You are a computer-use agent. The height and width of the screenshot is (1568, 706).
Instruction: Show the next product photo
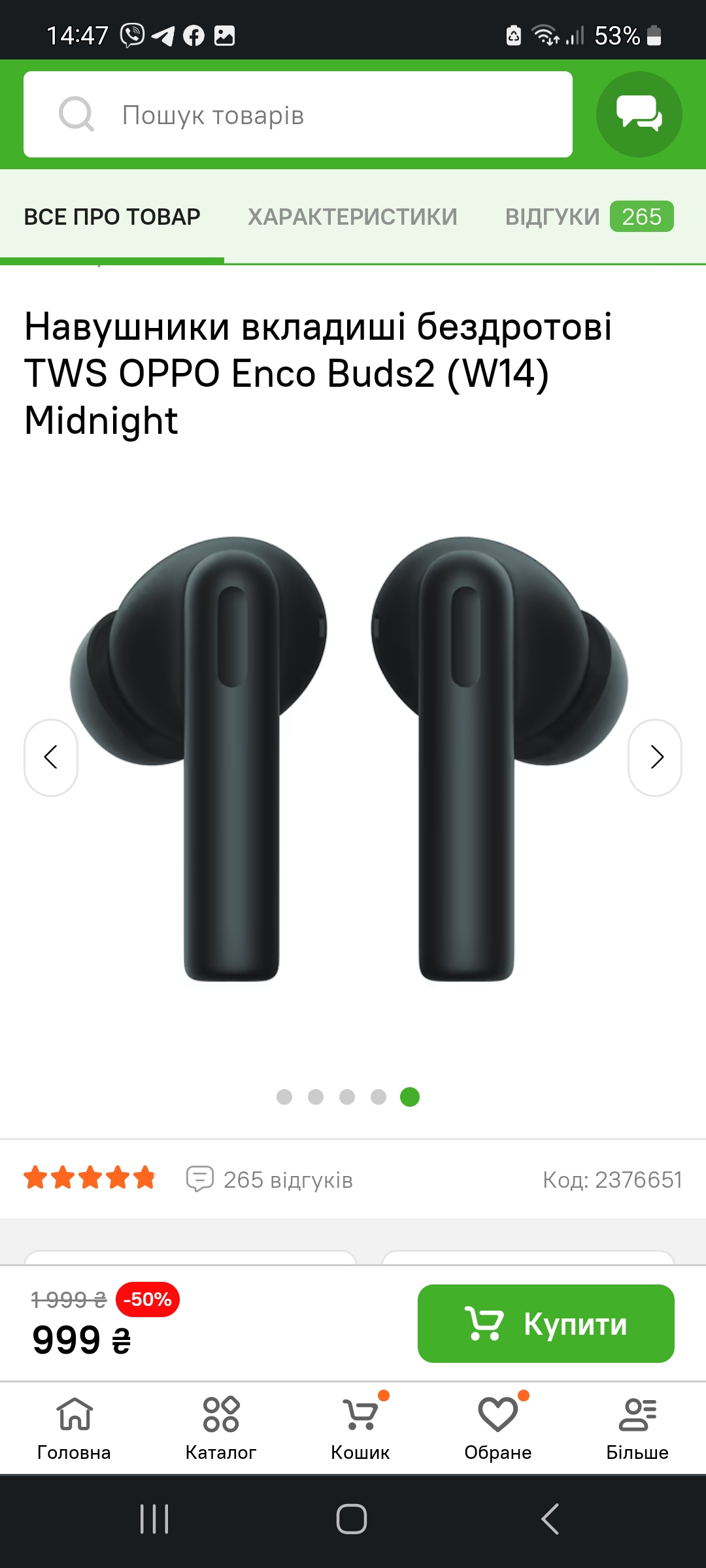pyautogui.click(x=655, y=757)
